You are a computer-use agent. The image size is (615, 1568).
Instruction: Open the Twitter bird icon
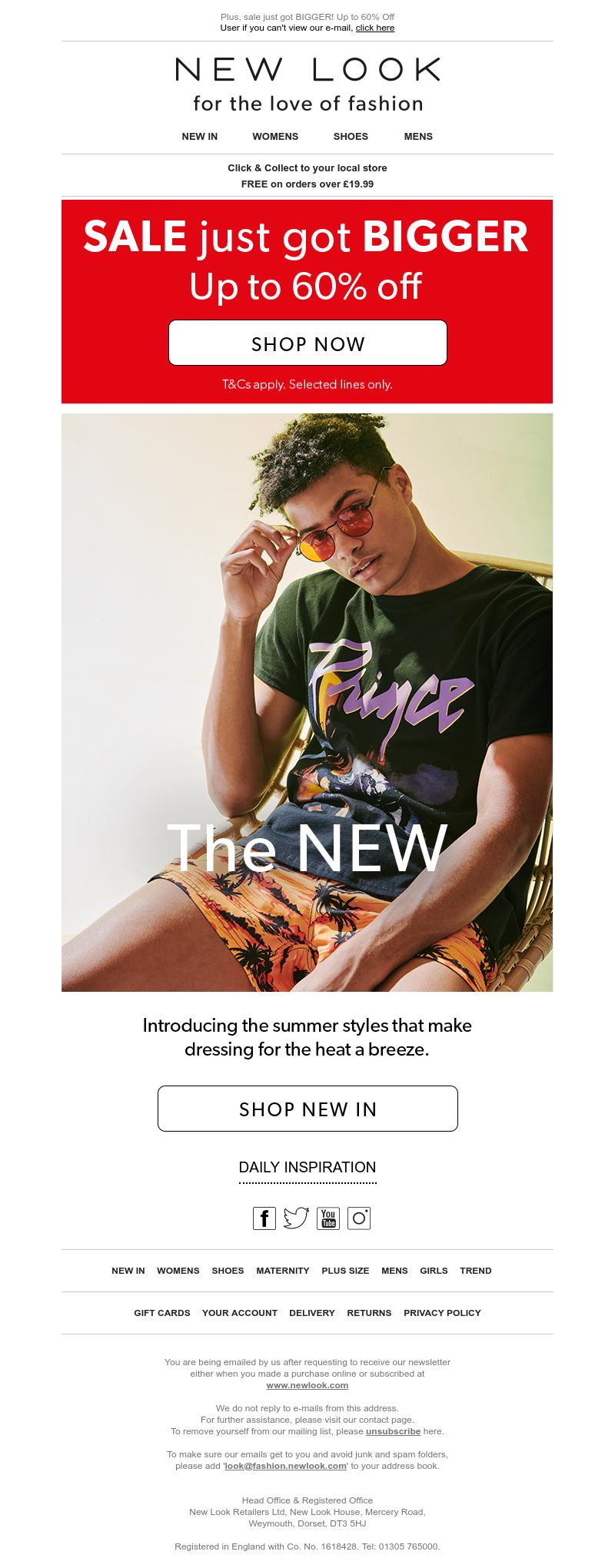296,1218
